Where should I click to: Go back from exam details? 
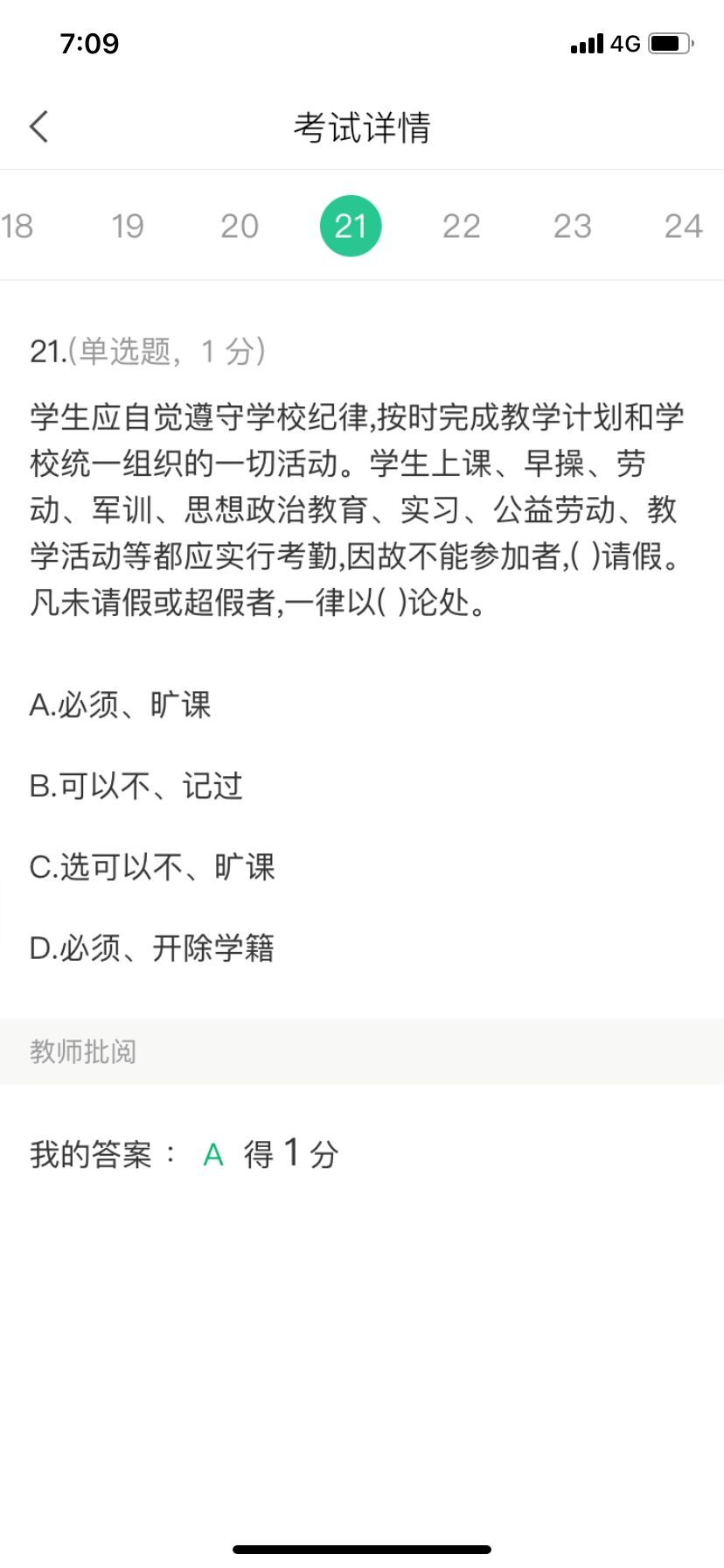[39, 127]
